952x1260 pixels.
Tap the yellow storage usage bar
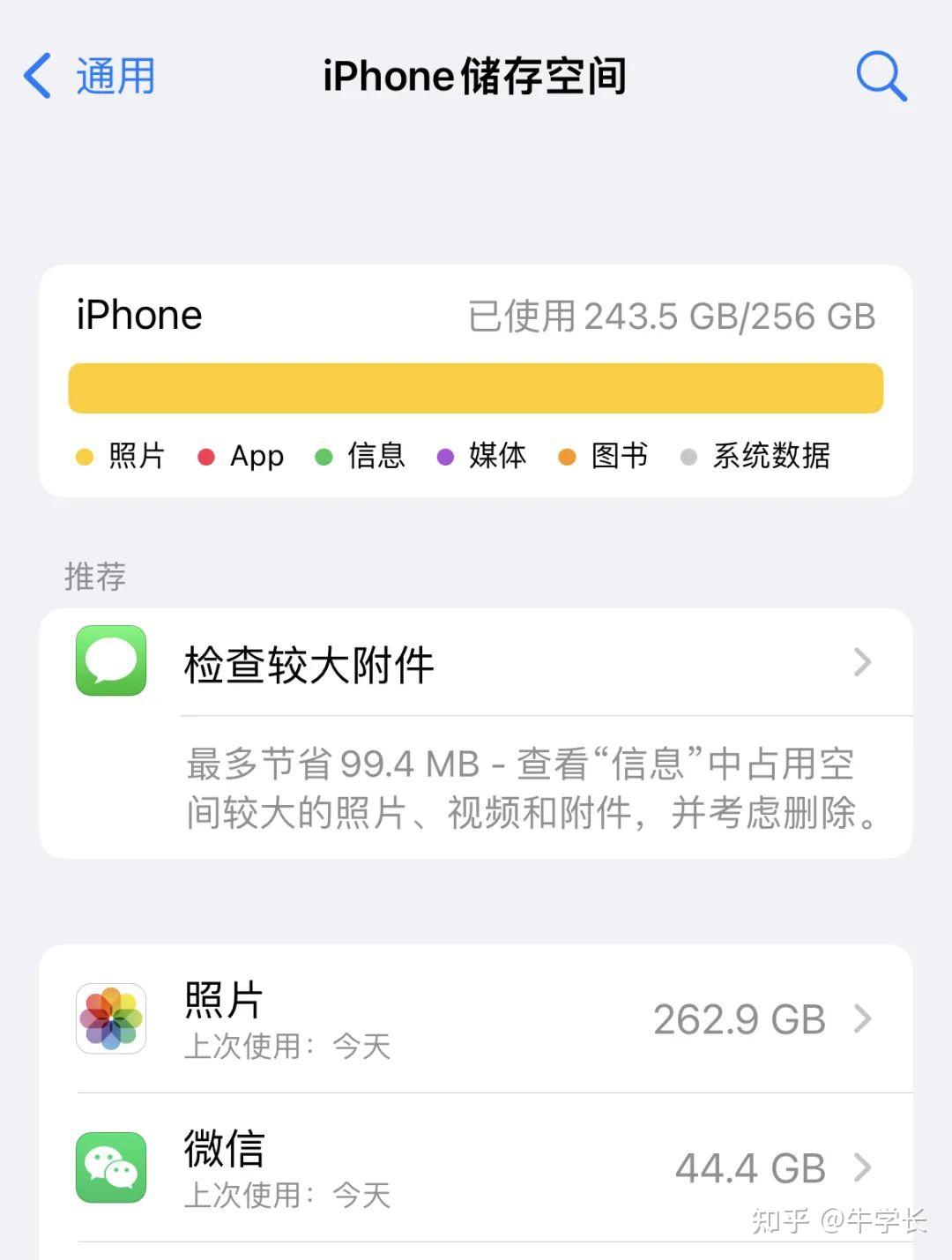[x=476, y=388]
